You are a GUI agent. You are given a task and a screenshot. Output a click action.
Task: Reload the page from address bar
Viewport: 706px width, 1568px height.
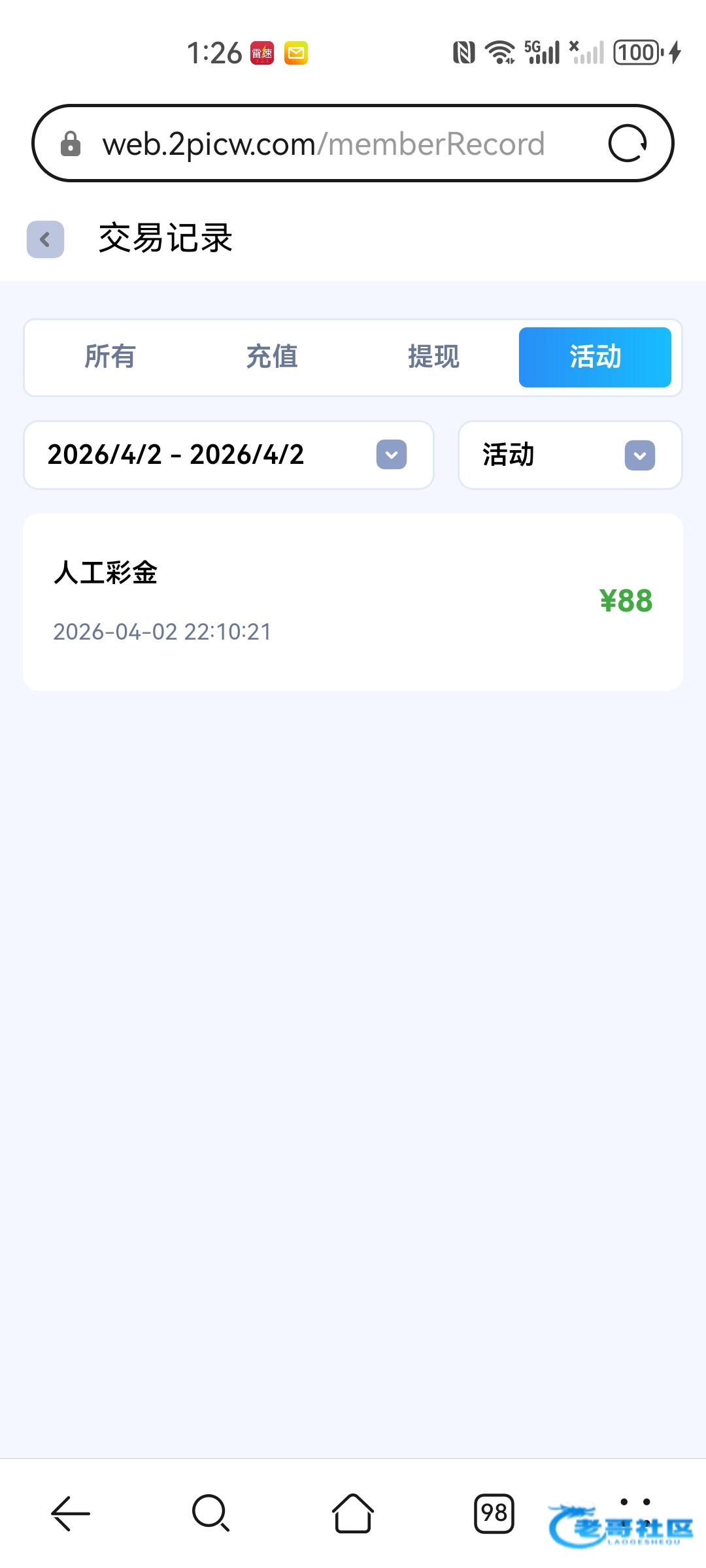(x=628, y=143)
